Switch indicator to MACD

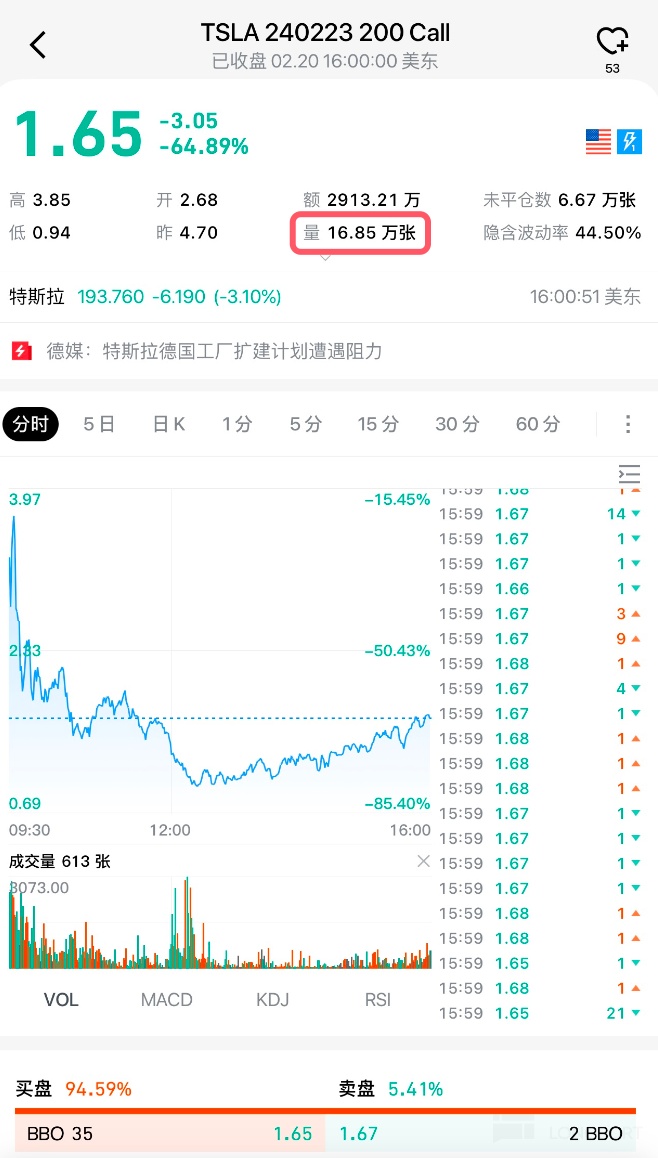(x=166, y=1000)
